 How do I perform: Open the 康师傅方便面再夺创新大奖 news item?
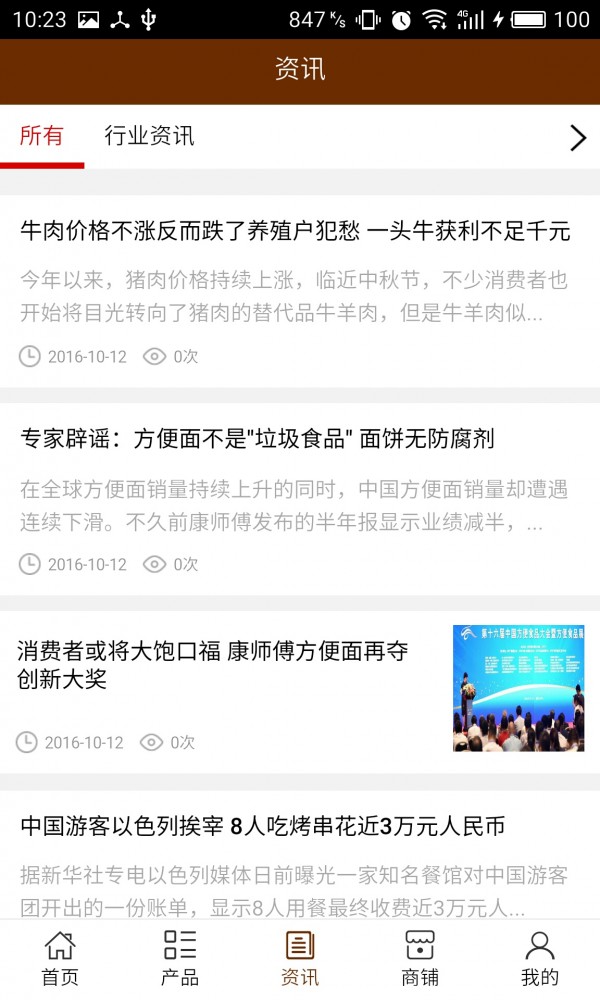(x=212, y=666)
